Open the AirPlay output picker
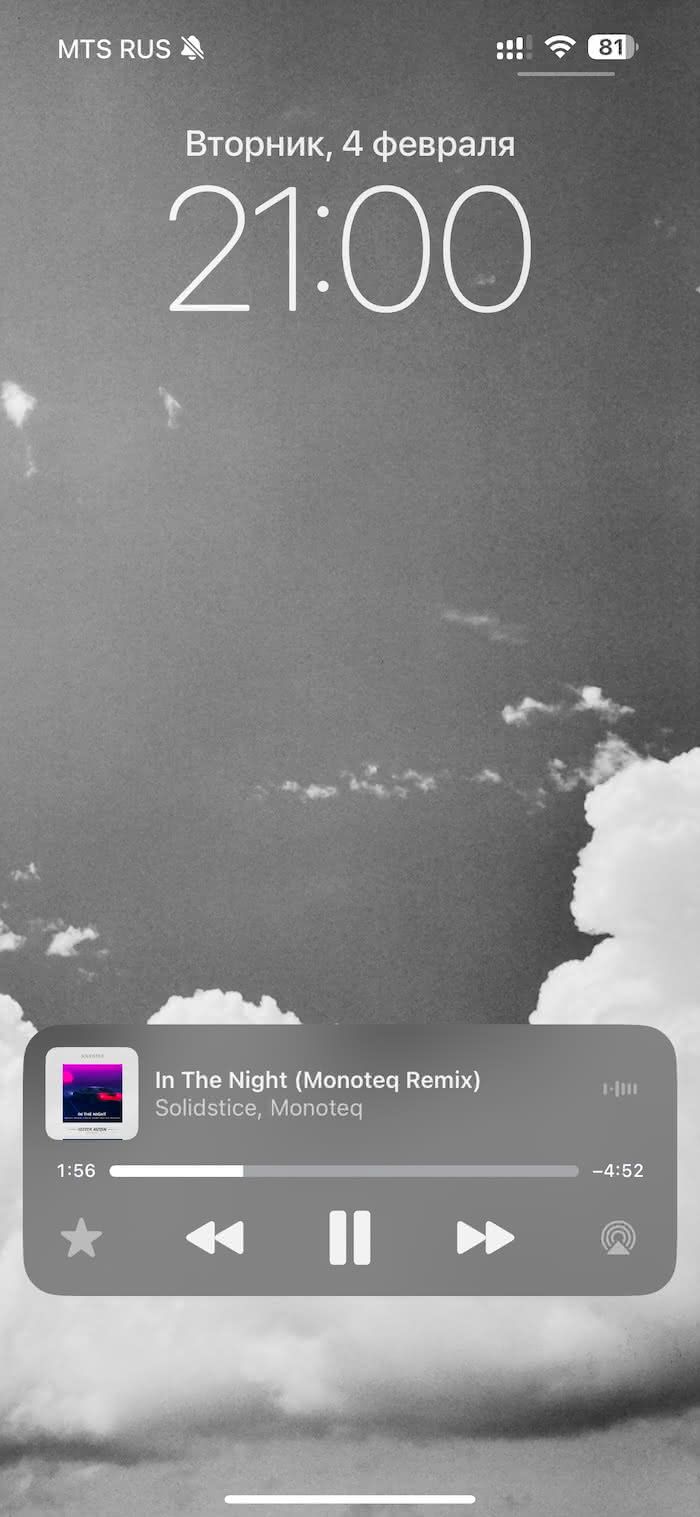700x1517 pixels. (619, 1238)
